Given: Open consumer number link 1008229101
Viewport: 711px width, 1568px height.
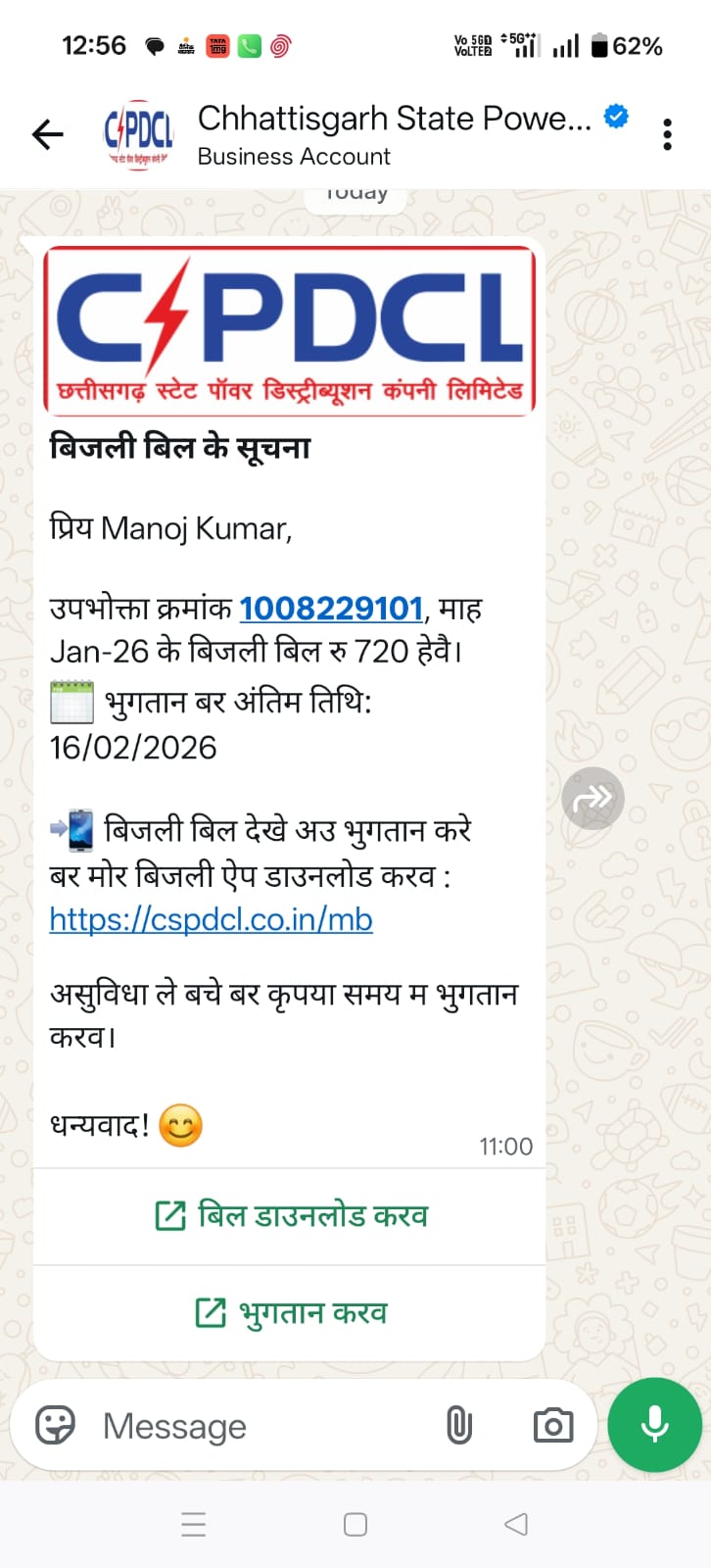Looking at the screenshot, I should point(331,609).
